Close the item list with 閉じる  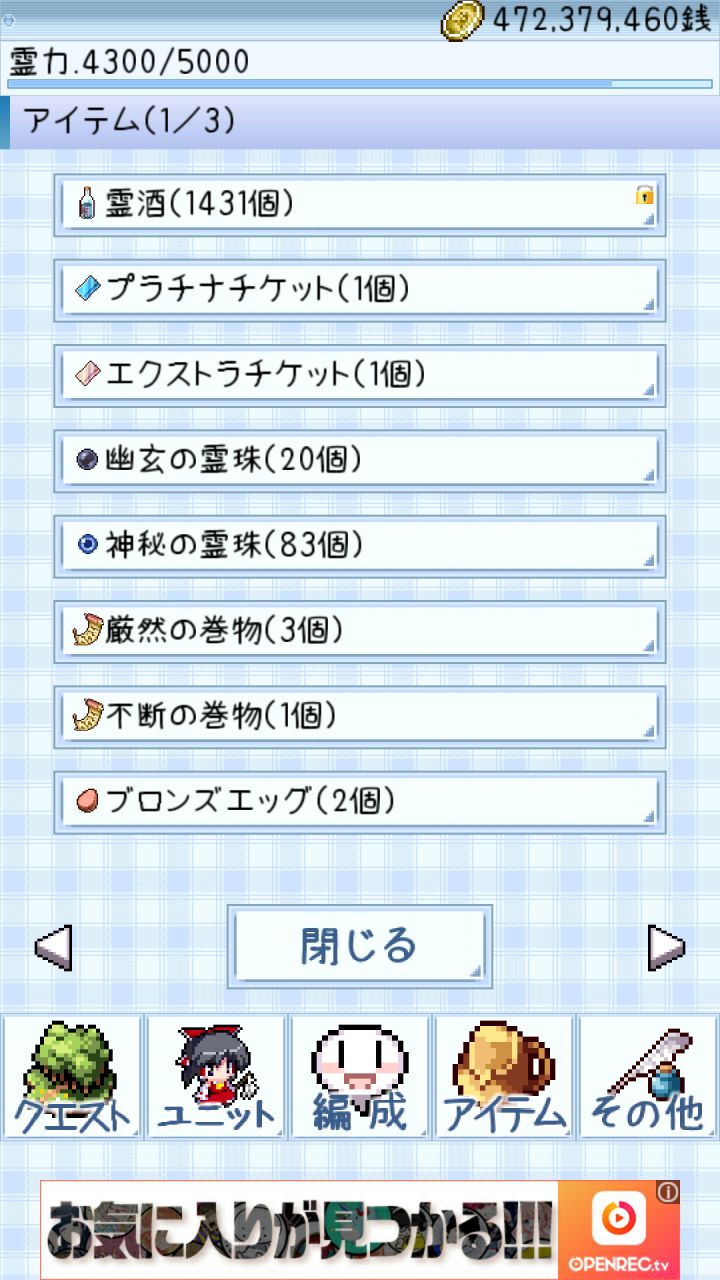click(359, 946)
